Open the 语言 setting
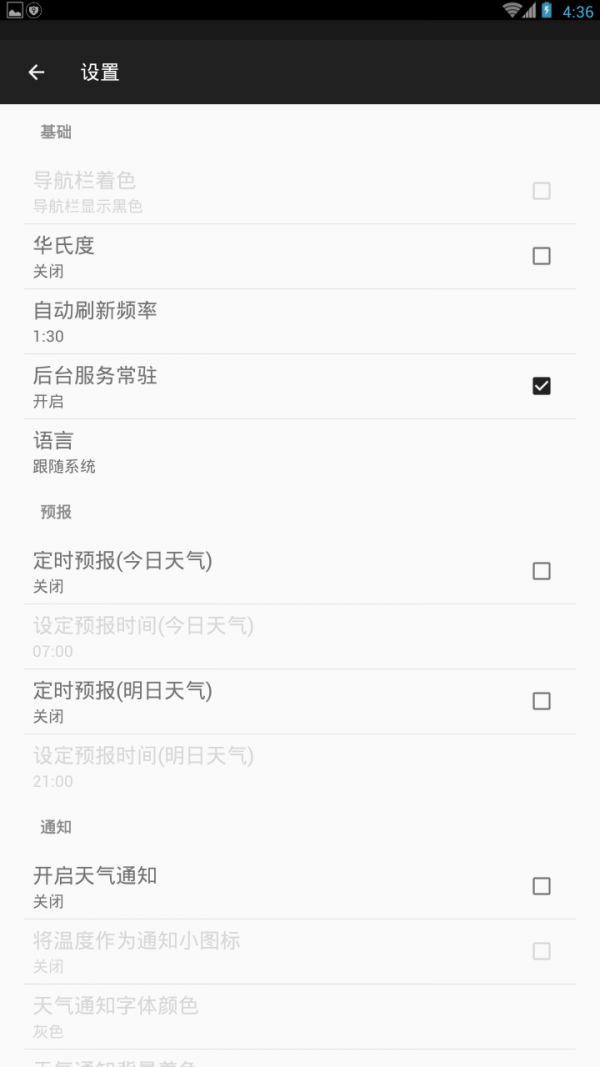The height and width of the screenshot is (1067, 600). pos(300,451)
